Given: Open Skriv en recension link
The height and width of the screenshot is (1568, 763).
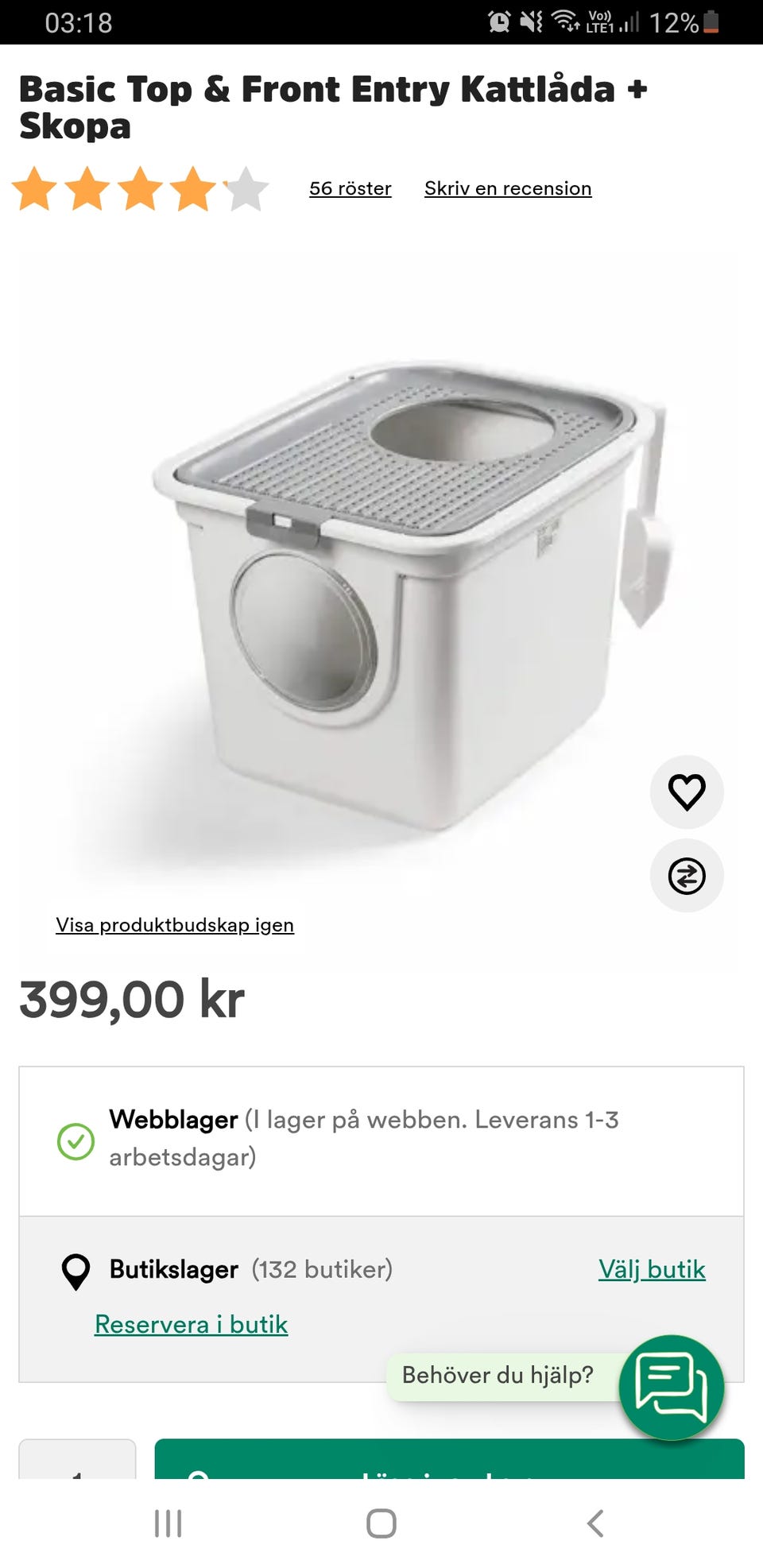Looking at the screenshot, I should tap(507, 188).
